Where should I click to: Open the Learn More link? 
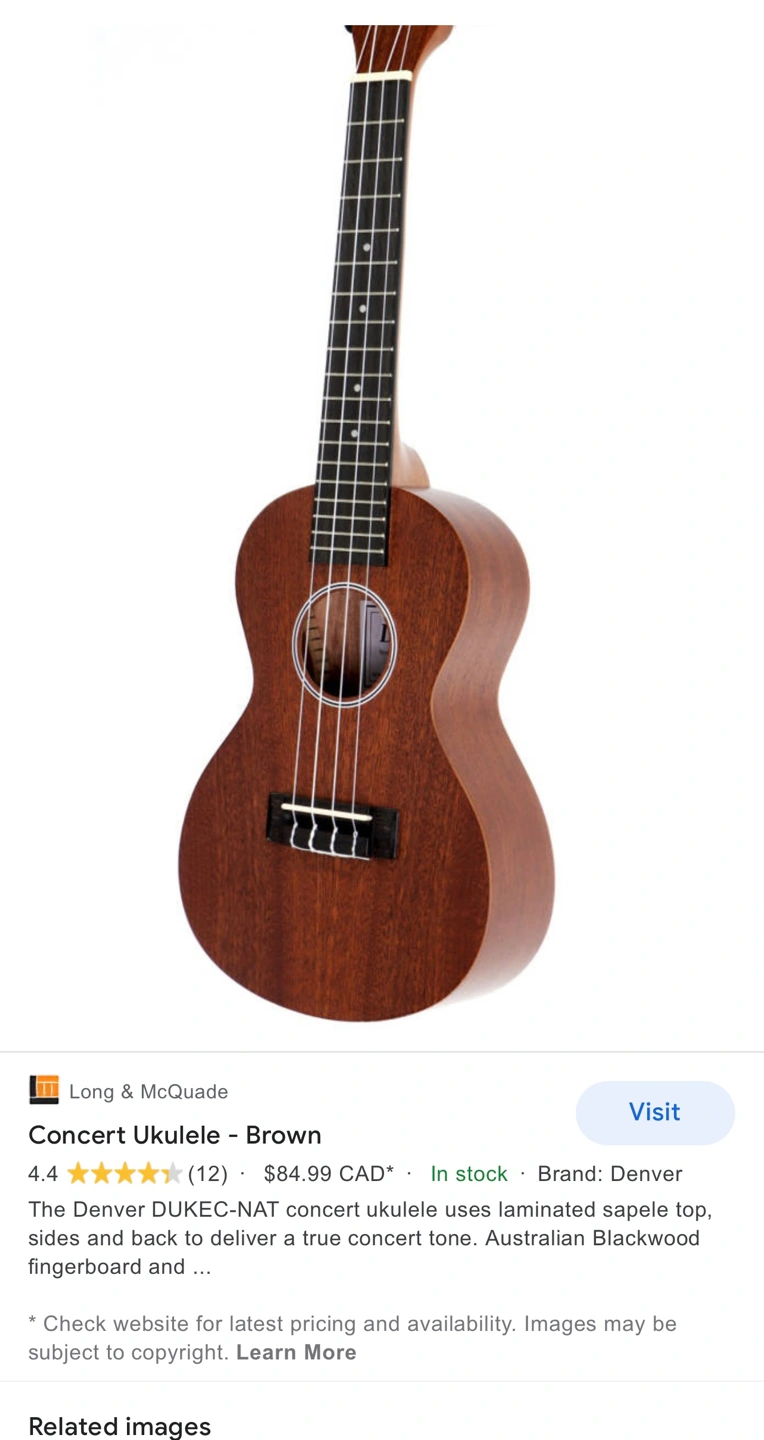(x=296, y=1352)
